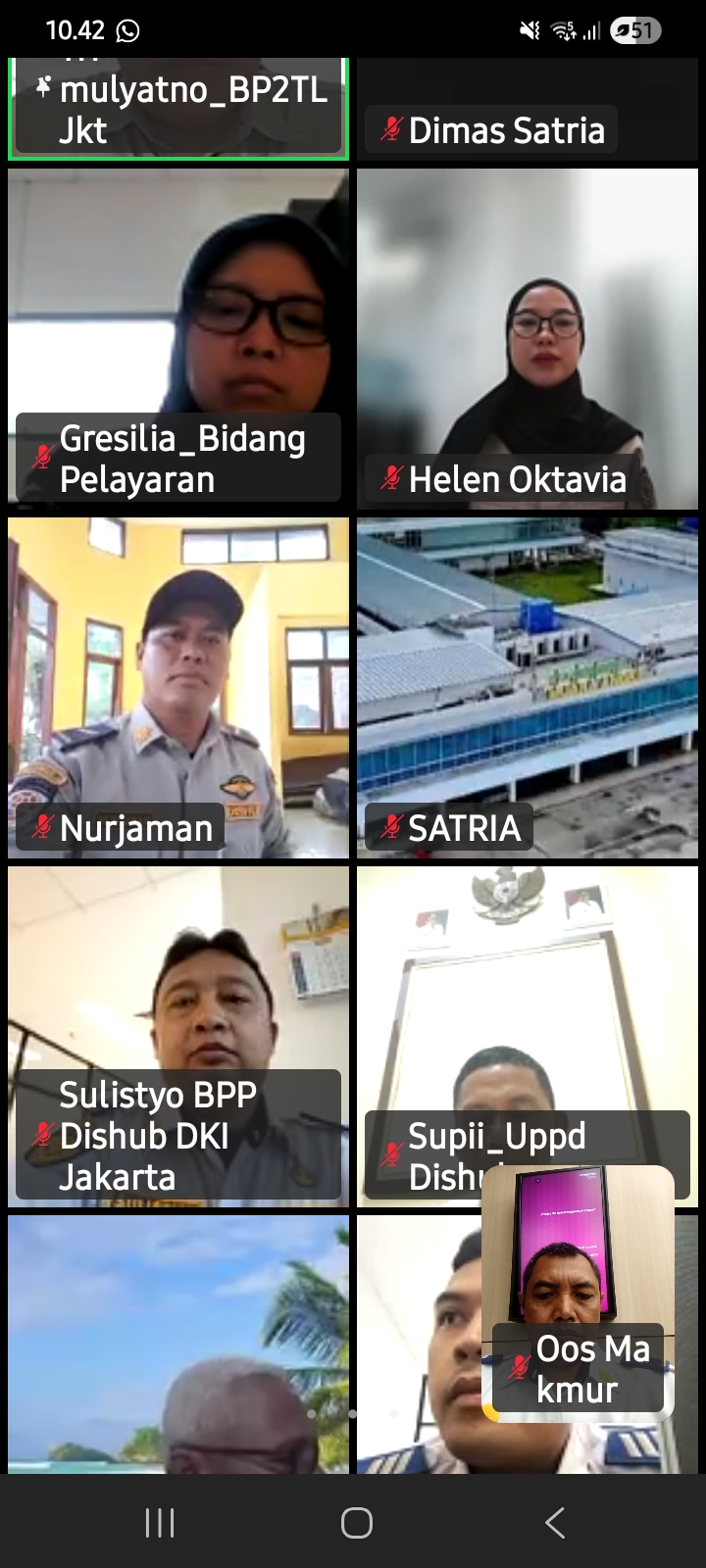
Task: Tap the SATRIA participant tile
Action: click(528, 687)
